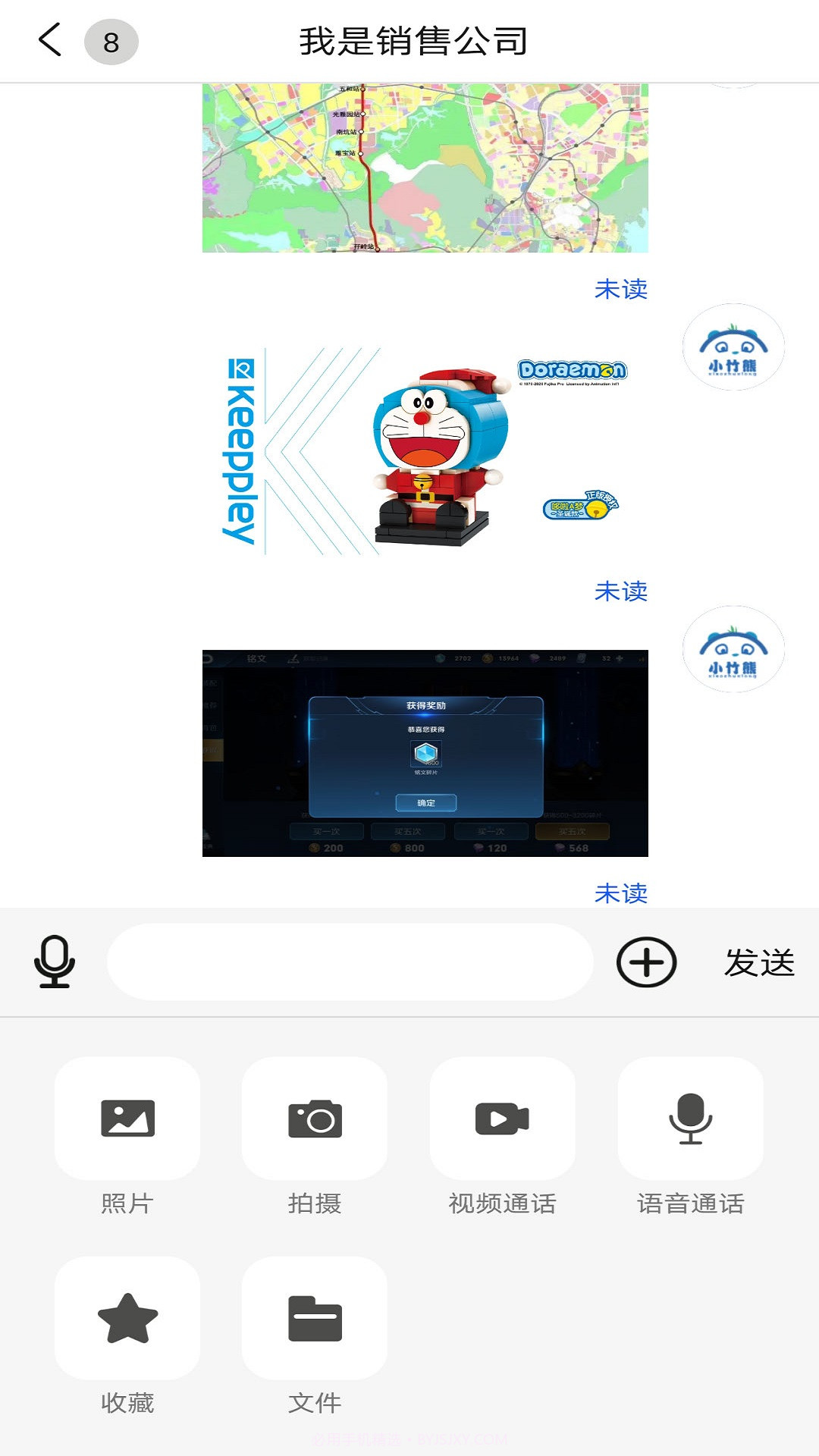This screenshot has height=1456, width=819.
Task: Open the 照片 photo picker icon
Action: coord(127,1119)
